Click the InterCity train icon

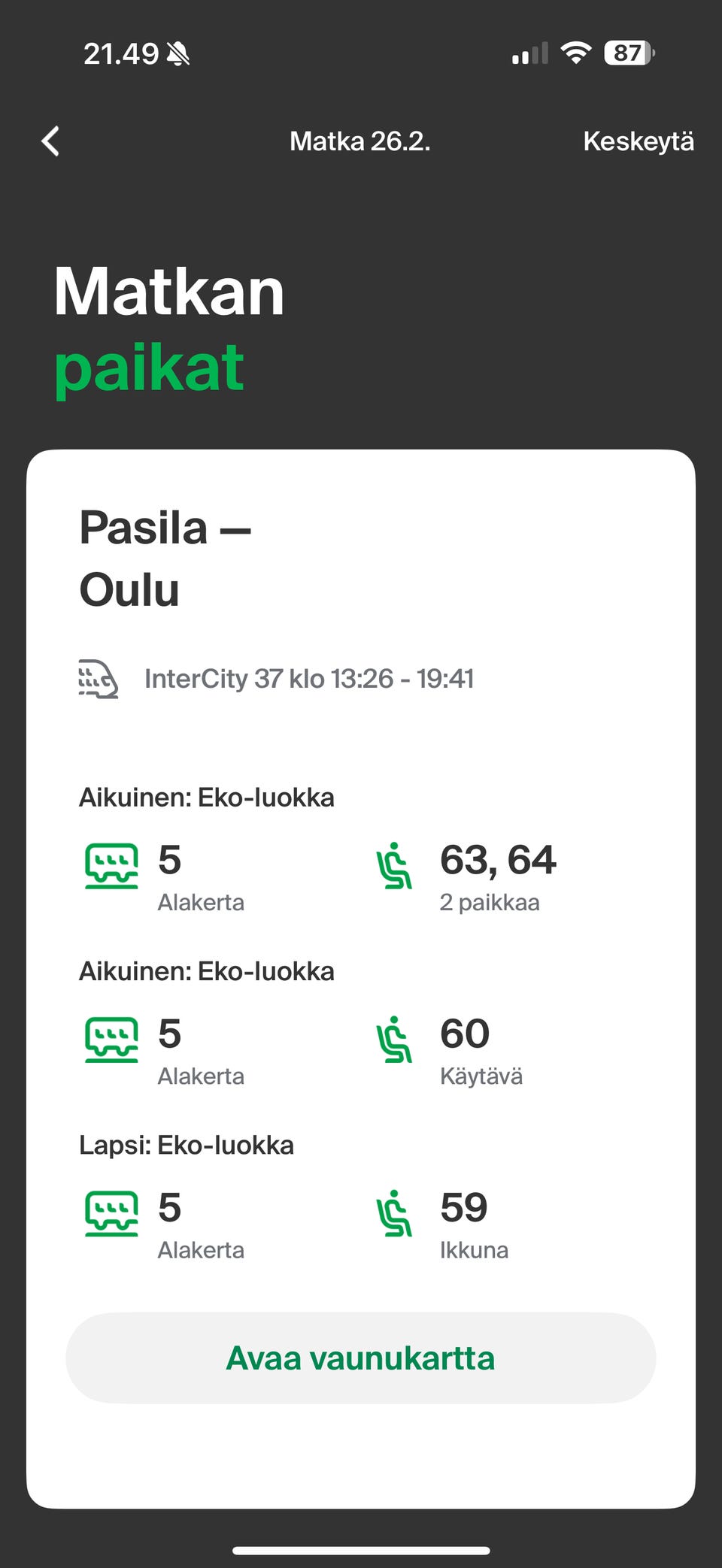98,680
